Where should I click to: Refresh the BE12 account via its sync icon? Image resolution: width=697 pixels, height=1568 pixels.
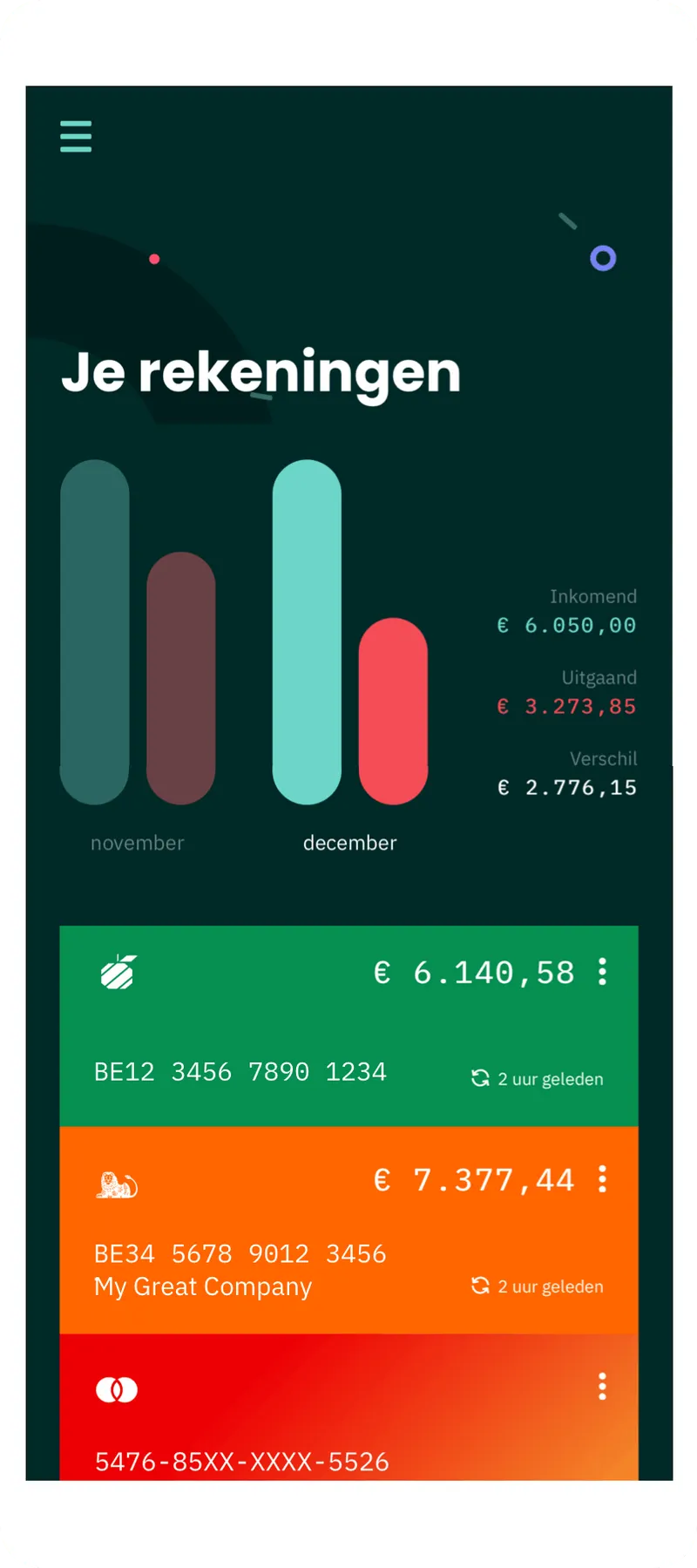click(478, 1078)
